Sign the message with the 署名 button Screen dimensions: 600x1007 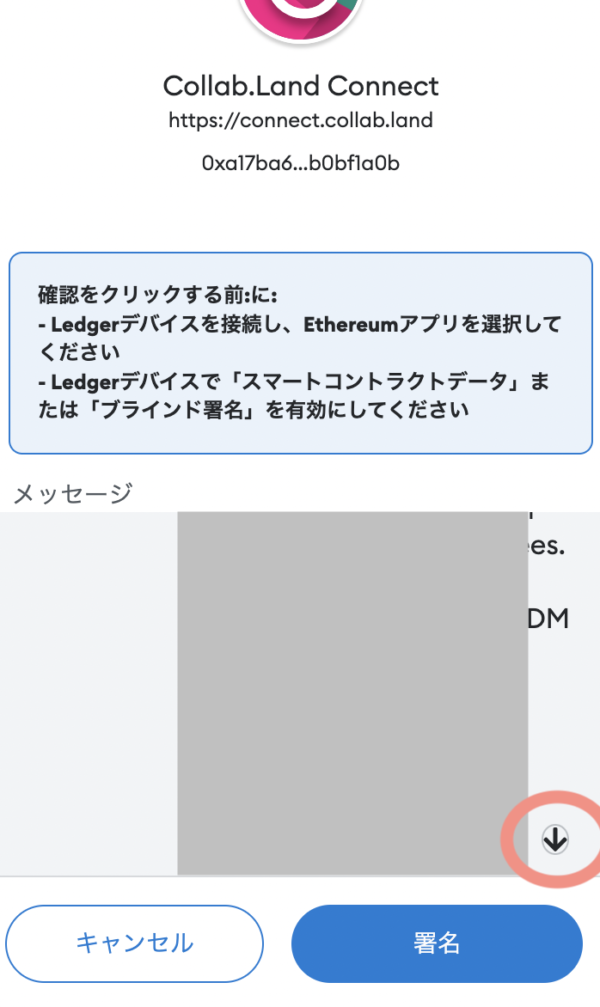pyautogui.click(x=437, y=943)
